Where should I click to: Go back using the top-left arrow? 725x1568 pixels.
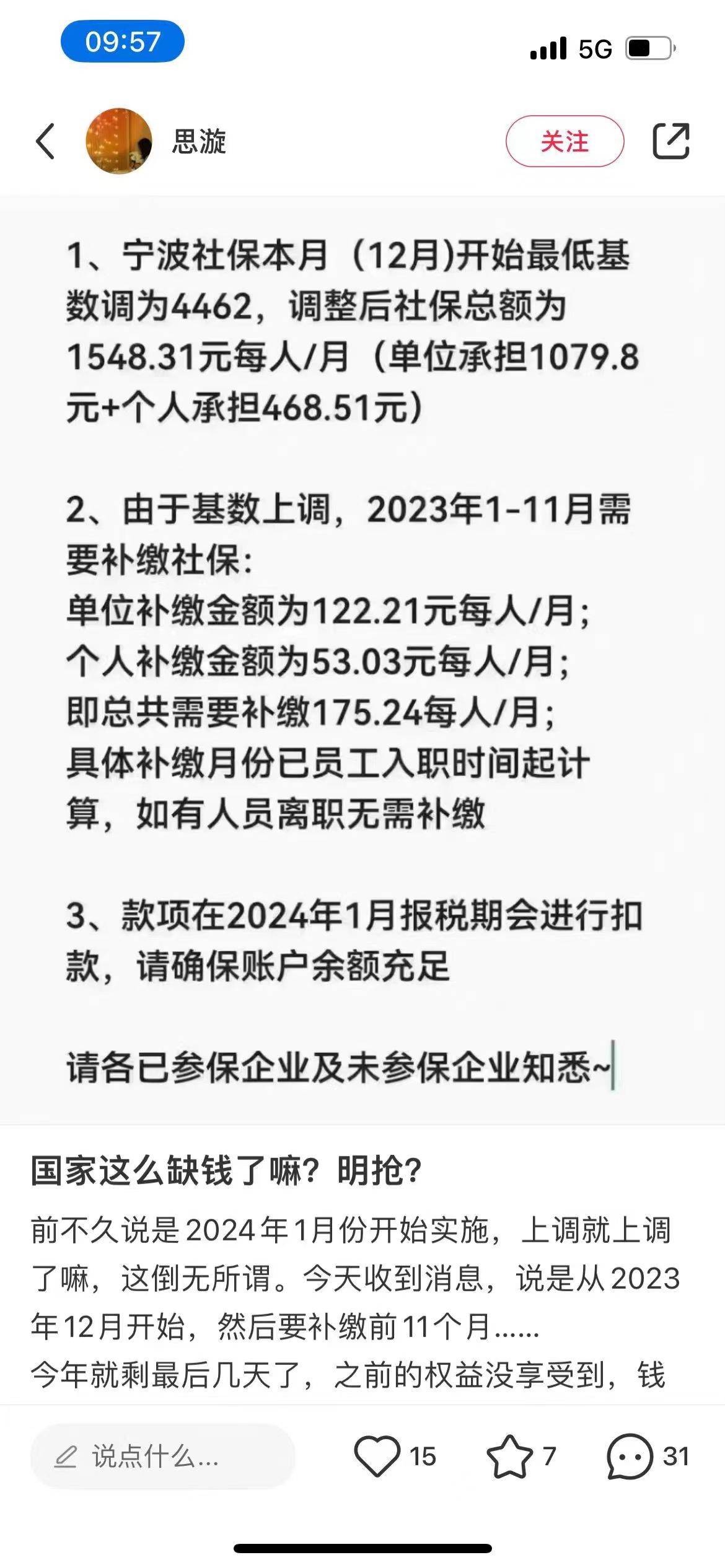[45, 141]
